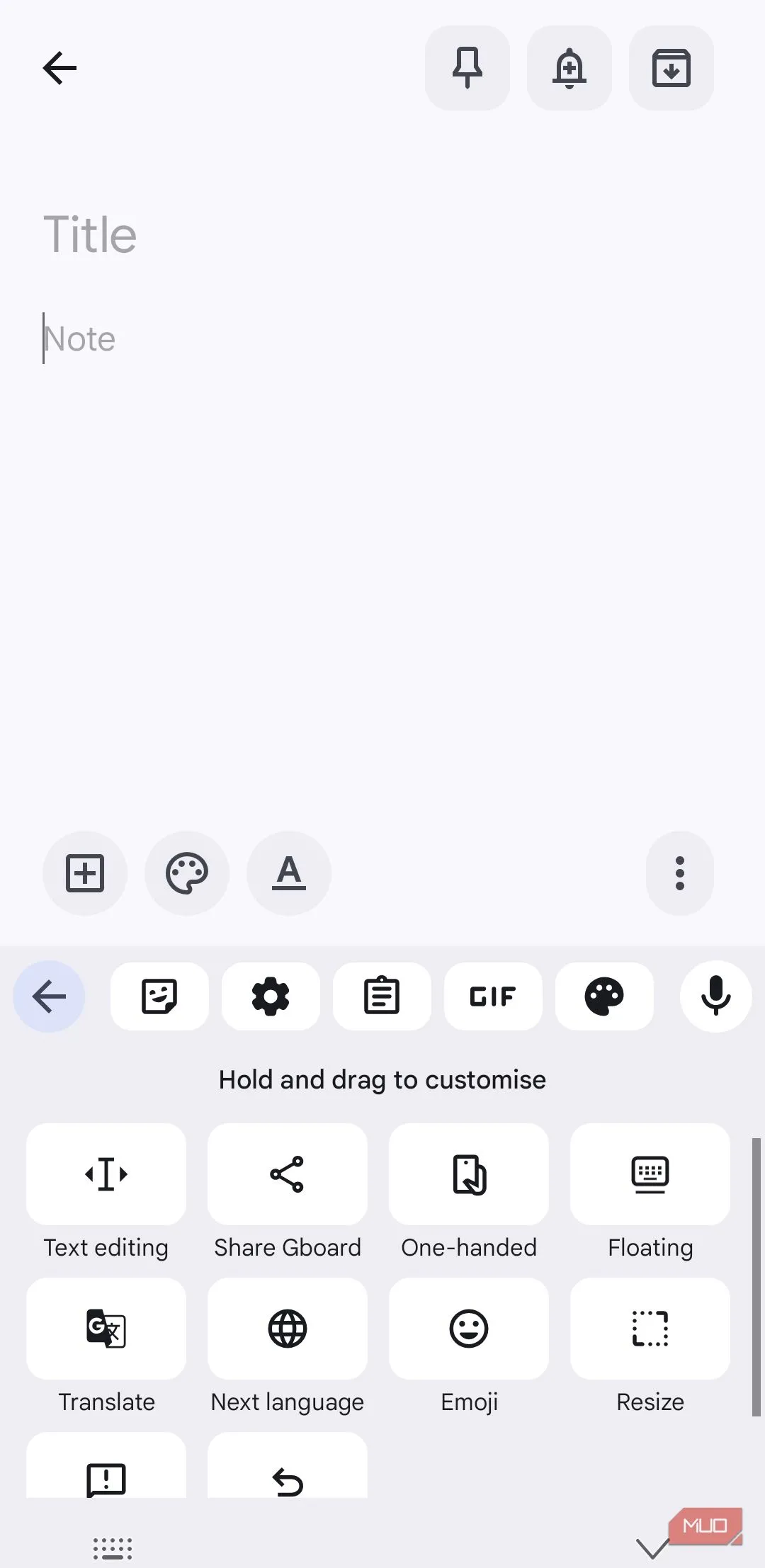This screenshot has width=765, height=1568.
Task: Collapse the Gboard toolbar with back arrow
Action: point(48,996)
